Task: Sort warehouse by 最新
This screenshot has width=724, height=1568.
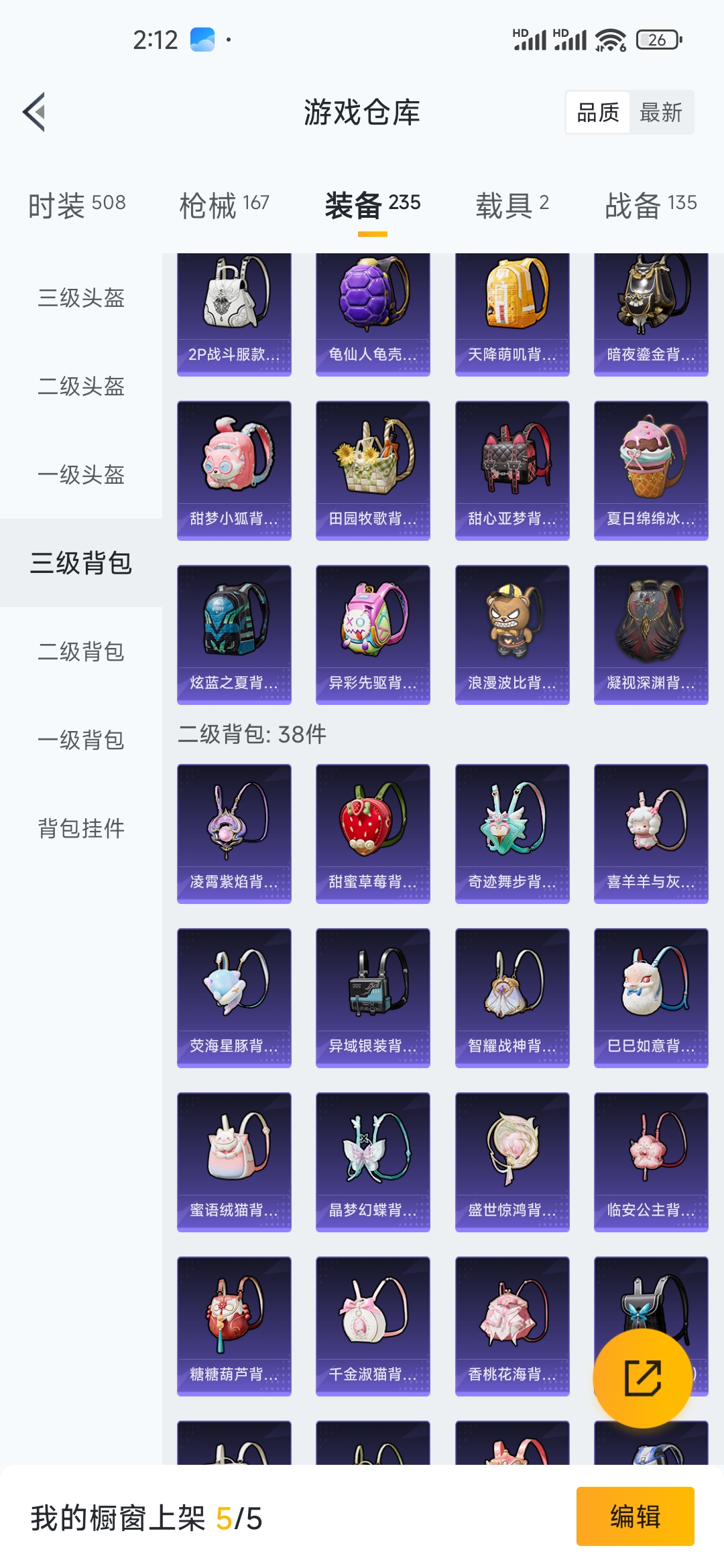Action: pyautogui.click(x=660, y=113)
